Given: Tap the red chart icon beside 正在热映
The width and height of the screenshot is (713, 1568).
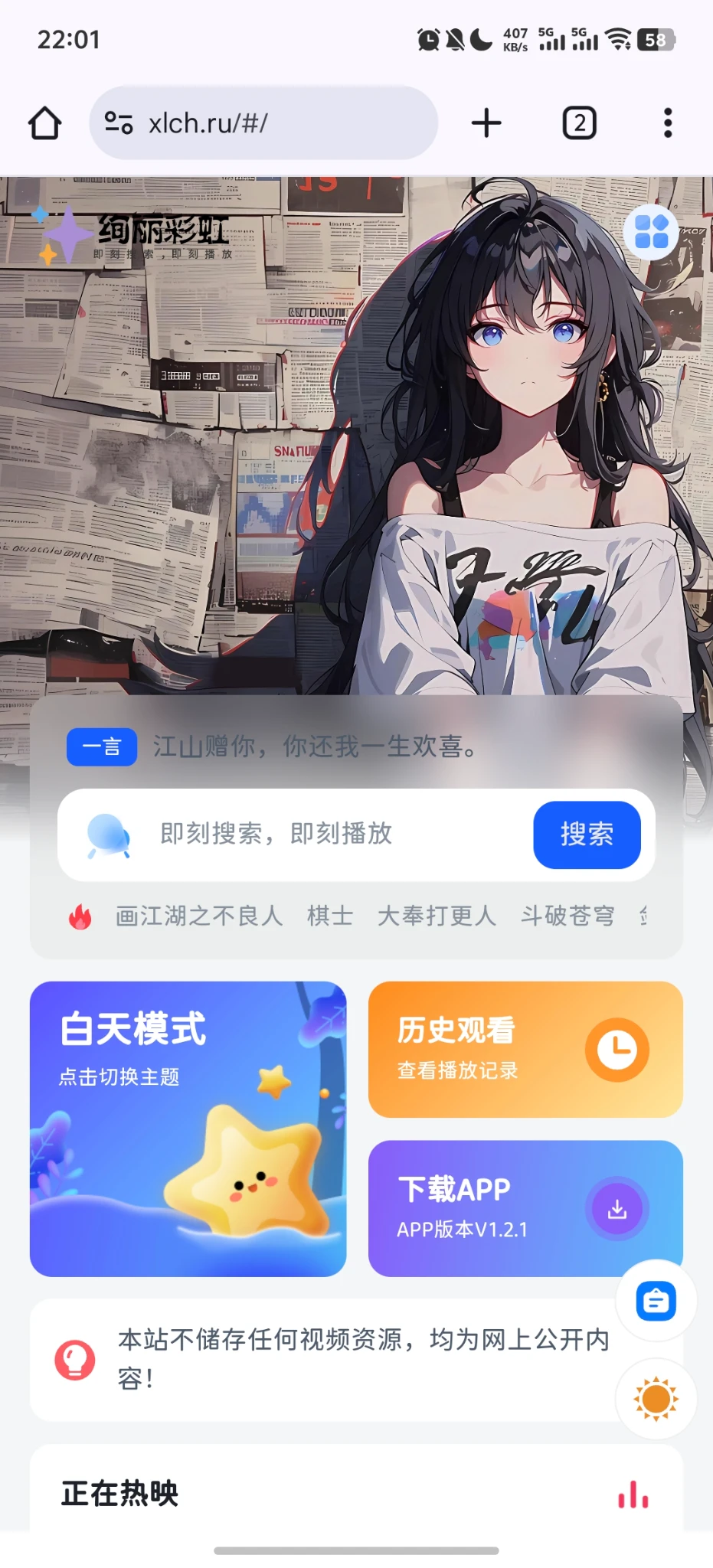Looking at the screenshot, I should coord(633,1494).
